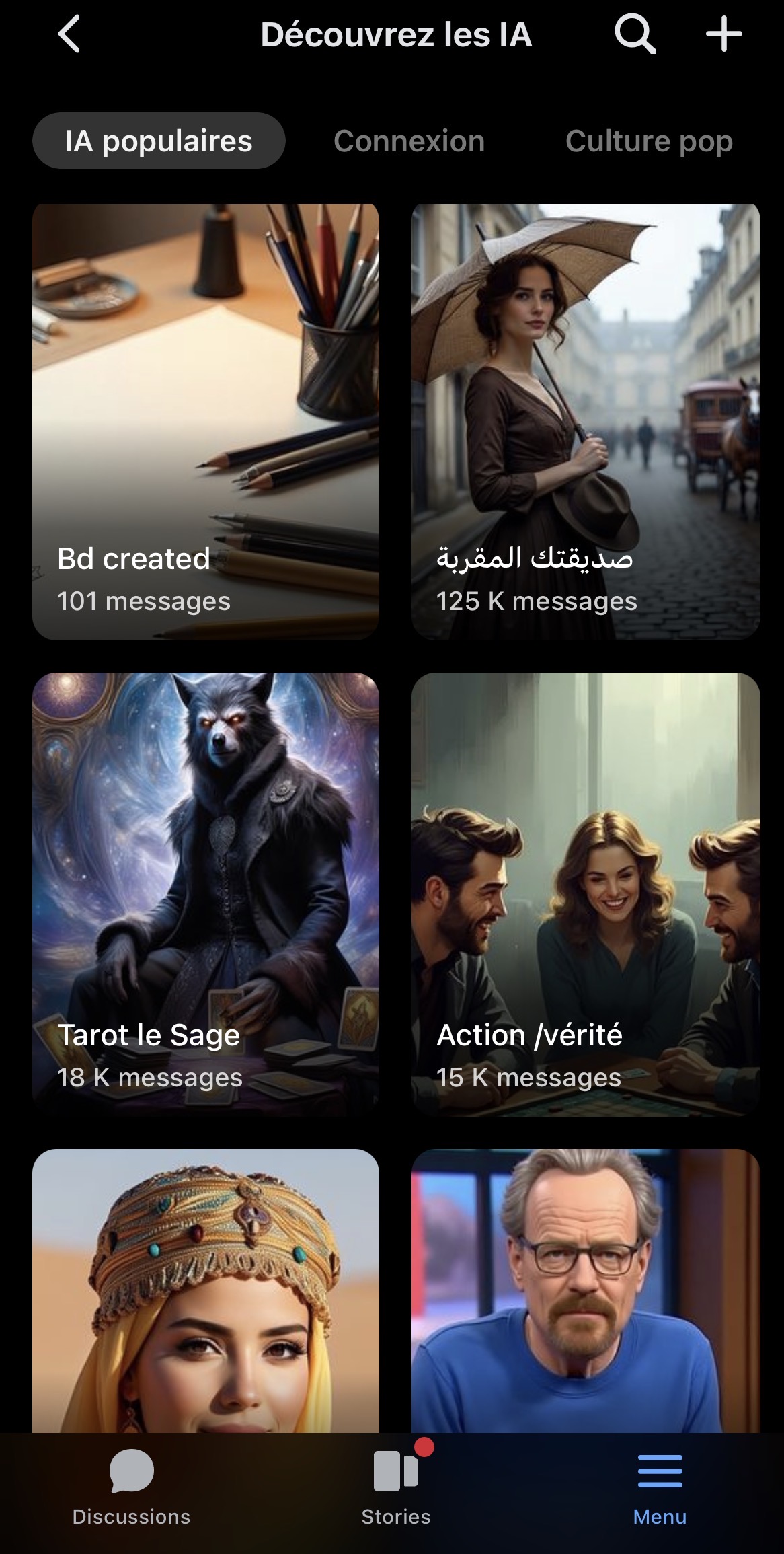Open the Action /vérité AI card

(586, 893)
